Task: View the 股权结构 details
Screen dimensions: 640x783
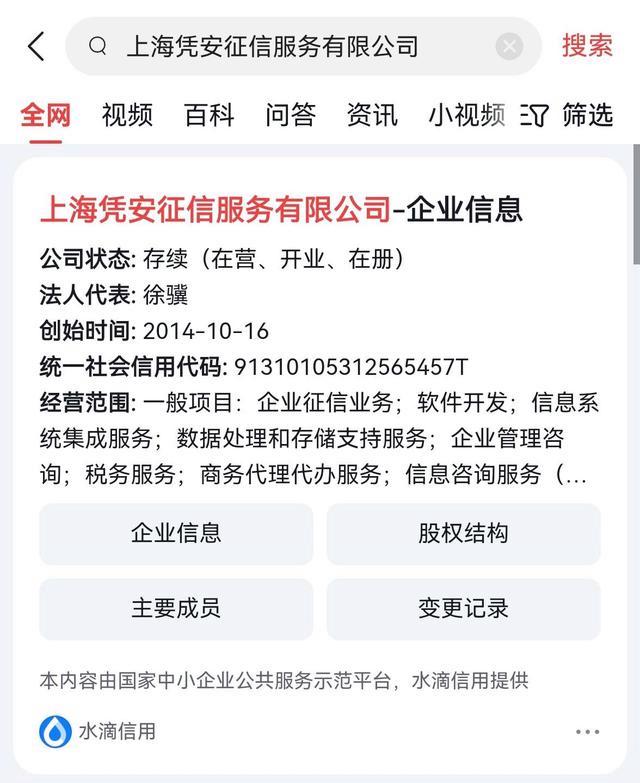Action: (x=463, y=534)
